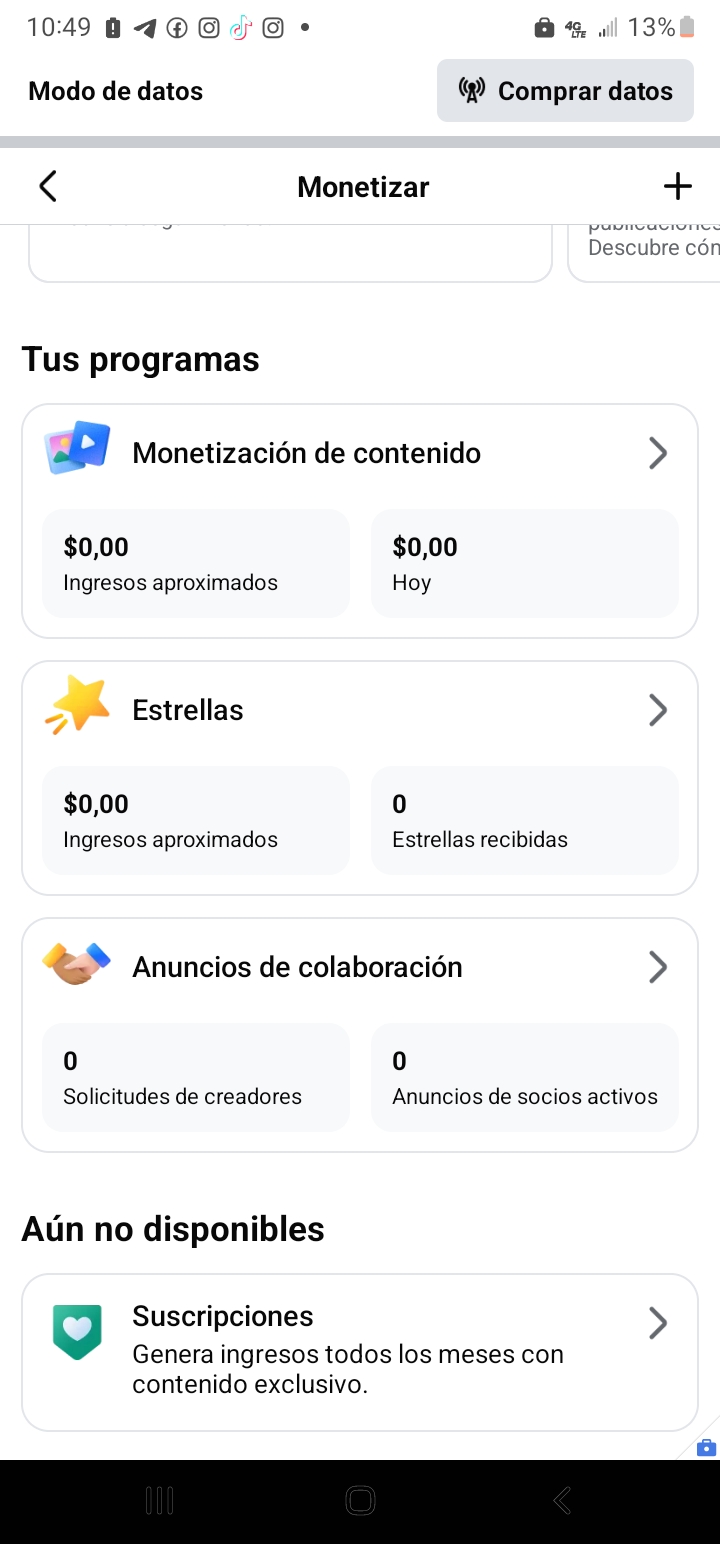Tap the plus icon in the header
720x1544 pixels.
(x=677, y=186)
